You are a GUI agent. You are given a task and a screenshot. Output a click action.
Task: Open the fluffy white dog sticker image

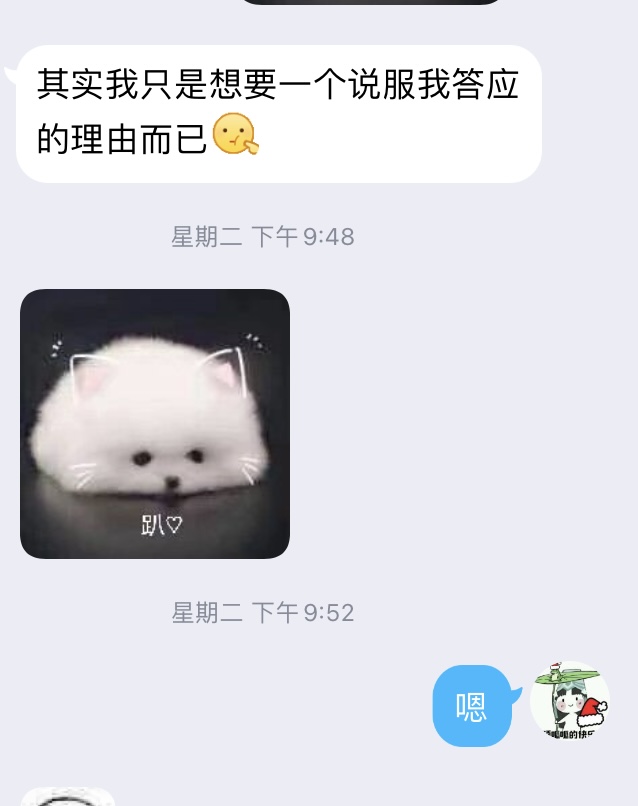coord(155,423)
